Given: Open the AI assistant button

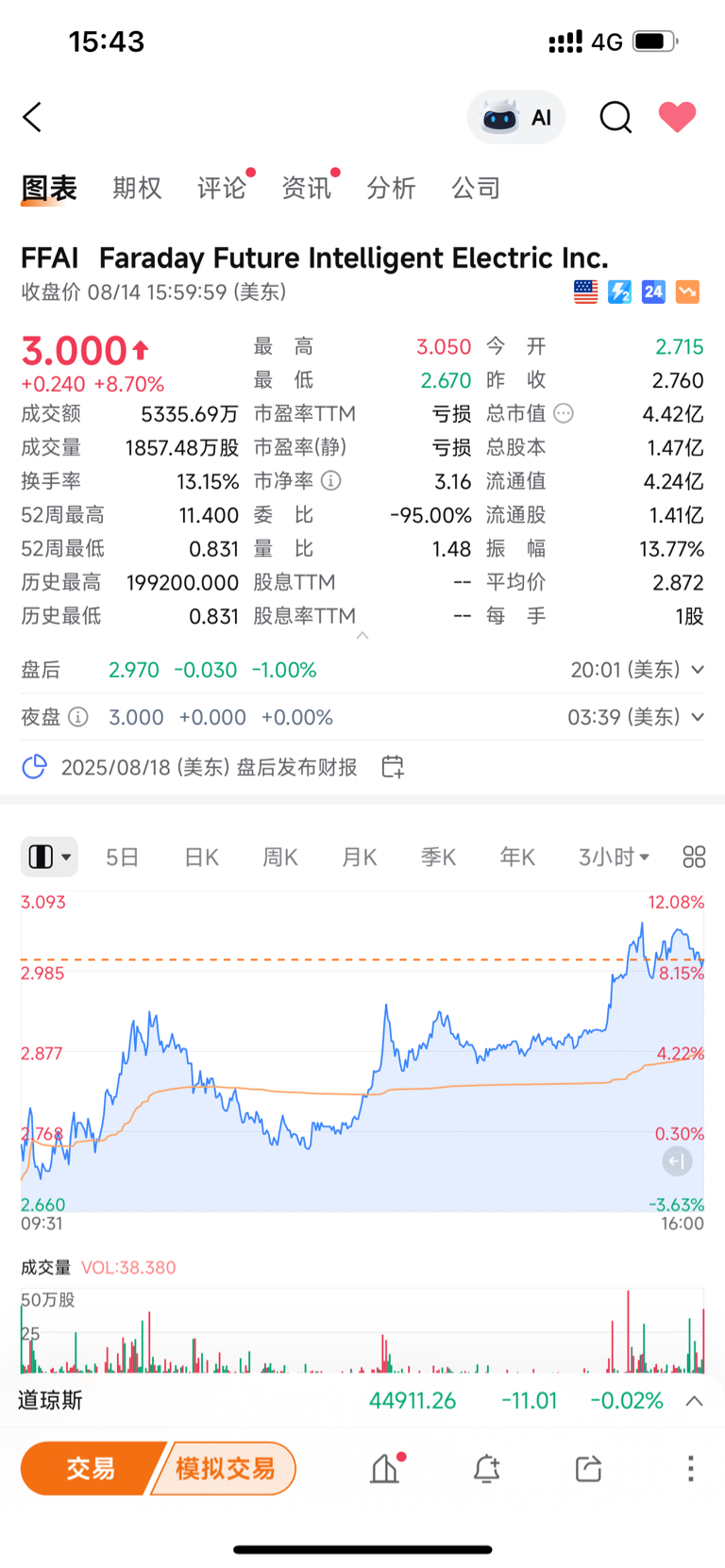Looking at the screenshot, I should [x=516, y=117].
